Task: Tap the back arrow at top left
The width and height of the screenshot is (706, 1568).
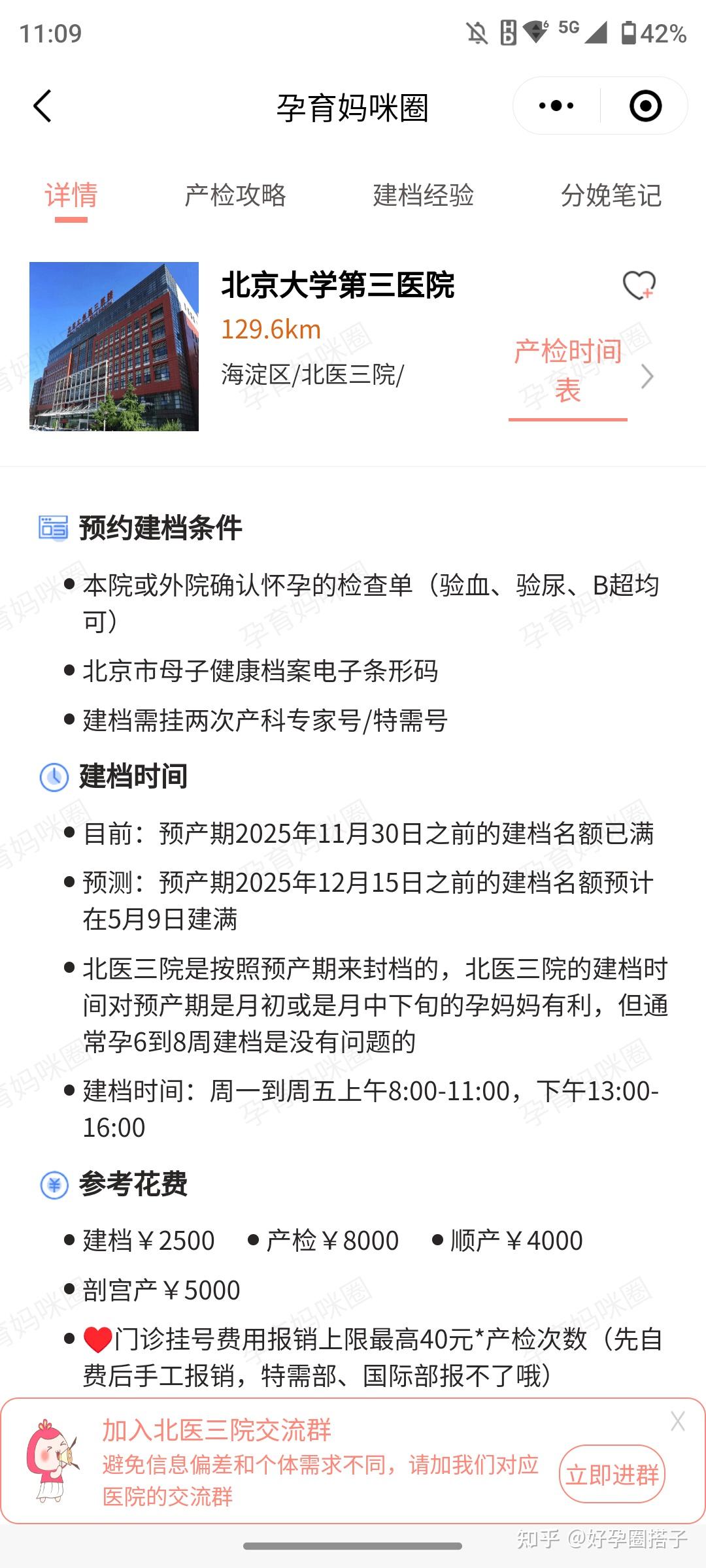Action: tap(41, 105)
